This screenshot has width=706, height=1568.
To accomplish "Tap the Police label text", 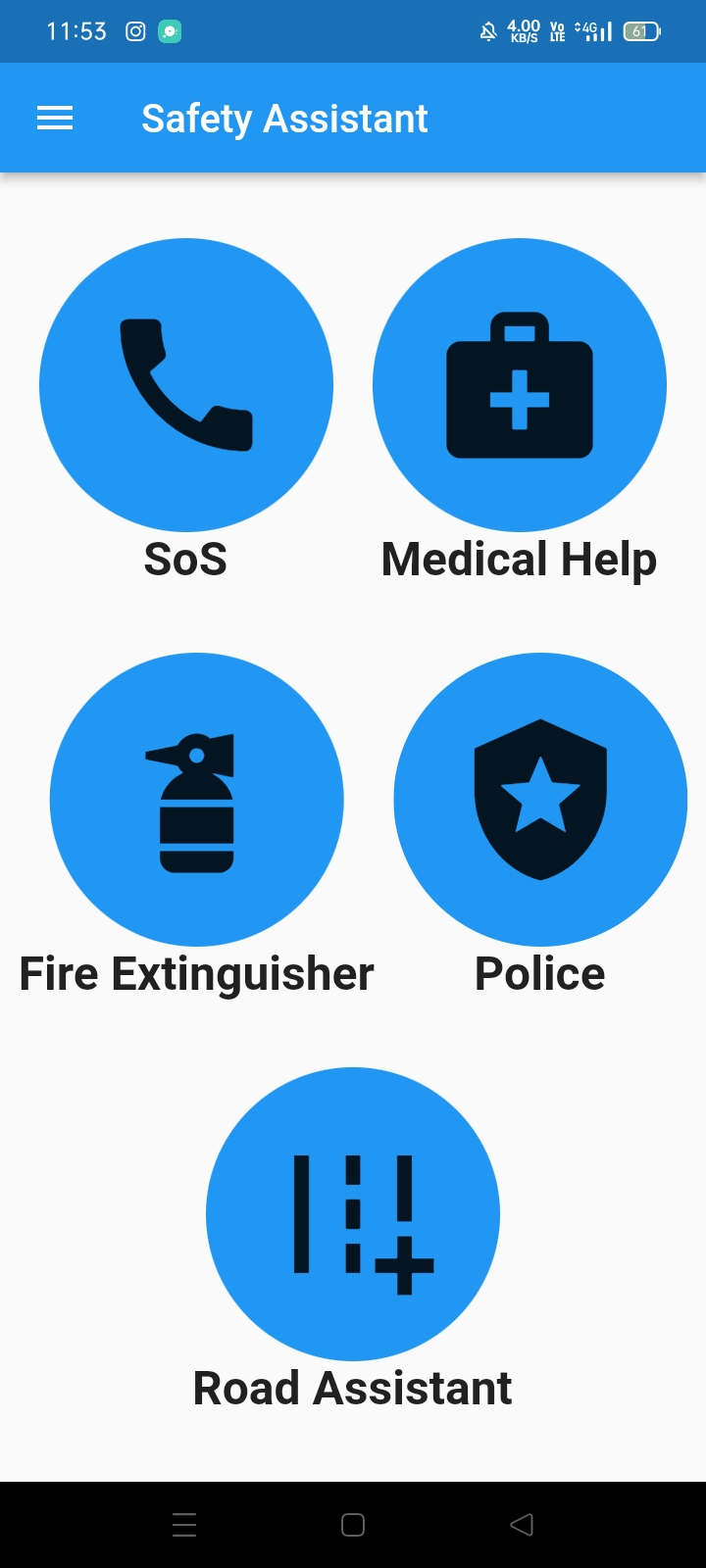I will 540,972.
